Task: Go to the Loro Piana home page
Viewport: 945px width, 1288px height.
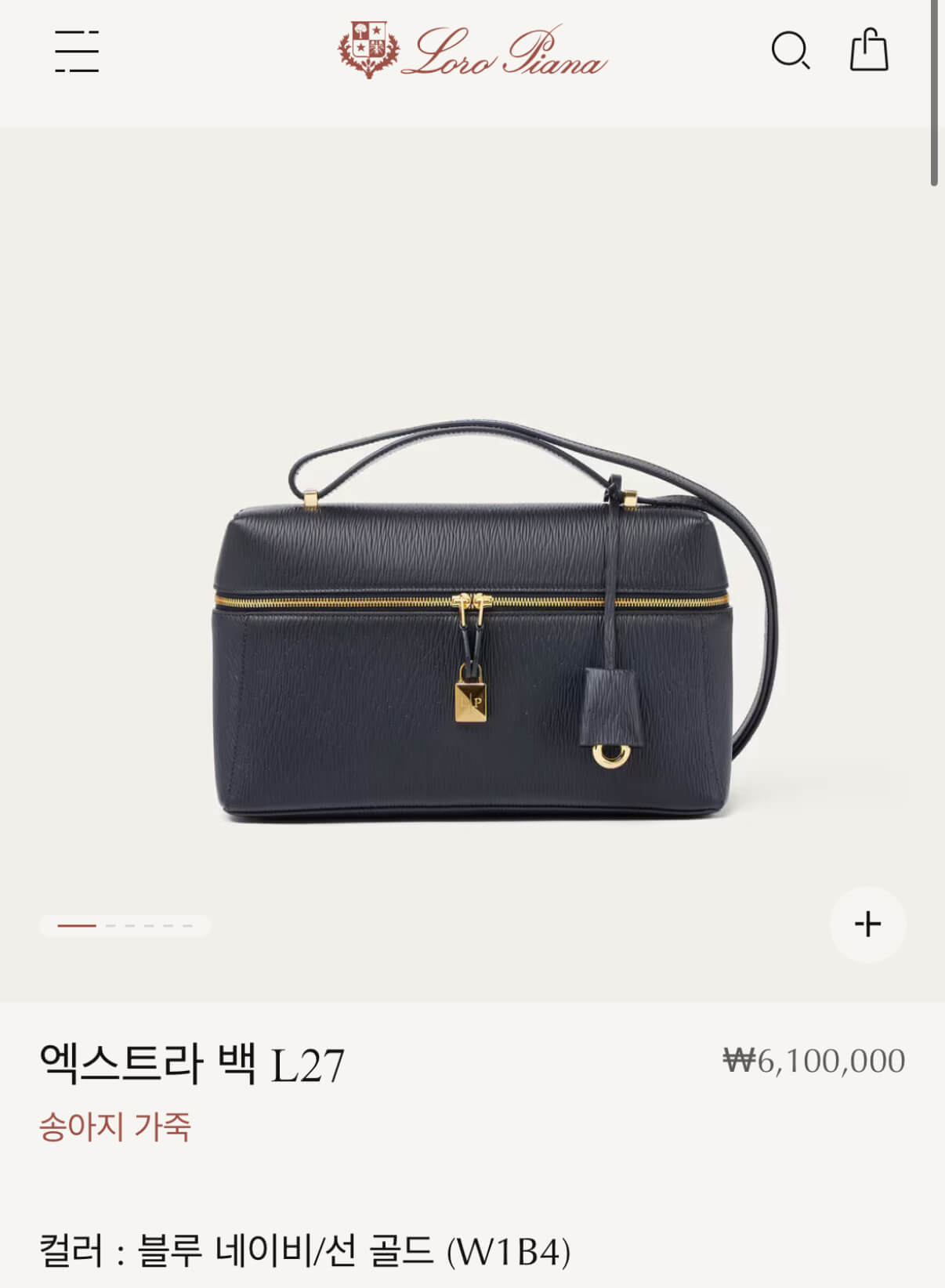Action: [472, 52]
